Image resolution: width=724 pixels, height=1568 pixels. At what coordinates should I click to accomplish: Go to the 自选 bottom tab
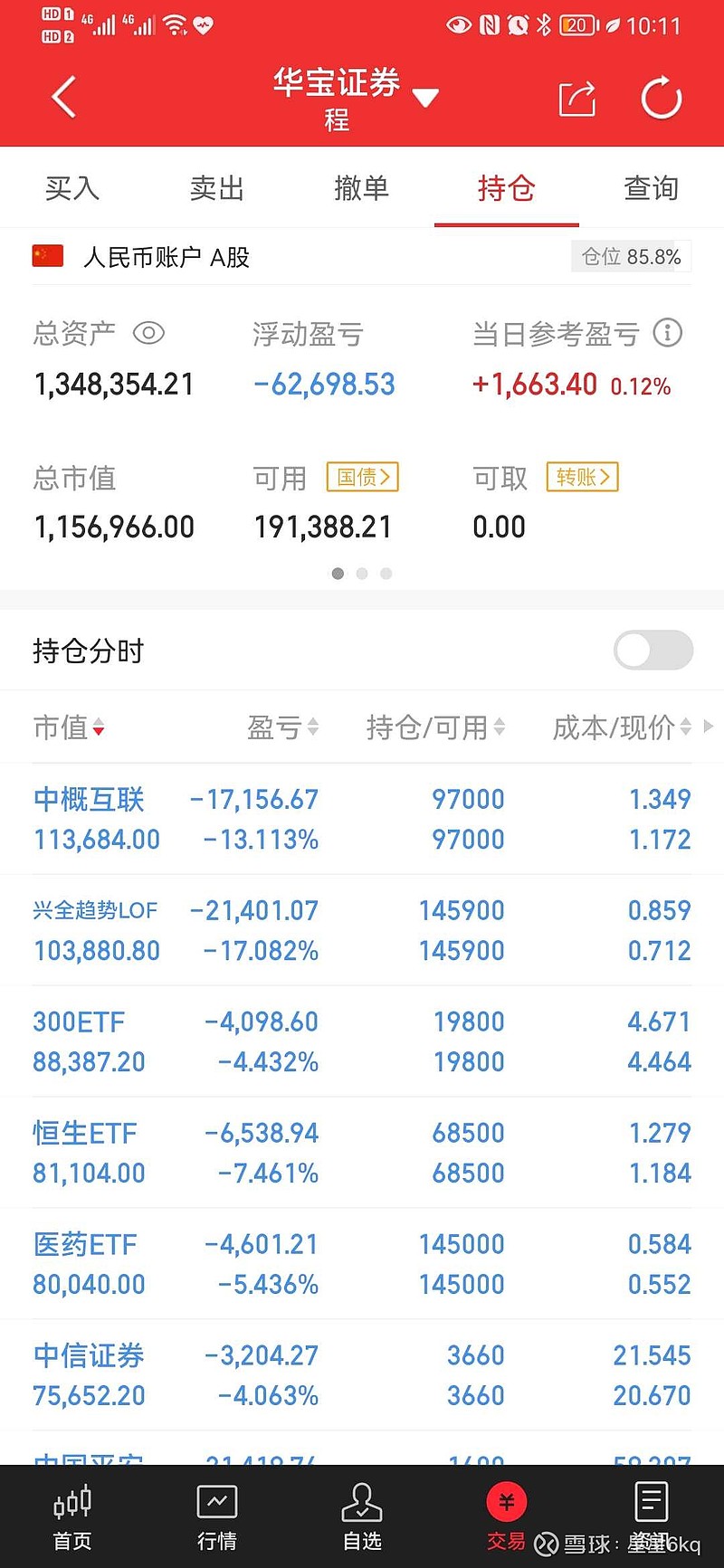point(362,1517)
